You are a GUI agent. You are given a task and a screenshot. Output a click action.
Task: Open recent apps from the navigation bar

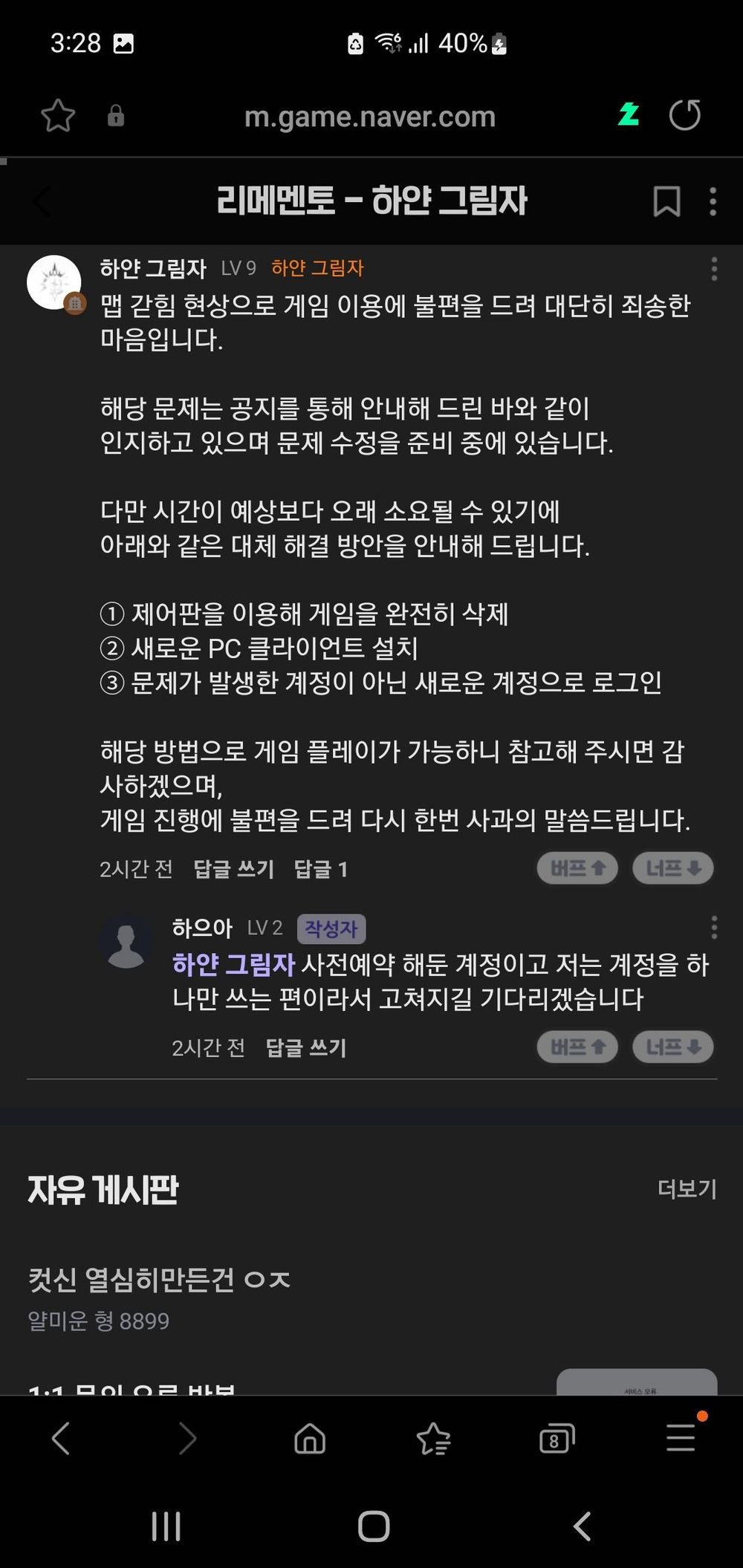tap(166, 1526)
